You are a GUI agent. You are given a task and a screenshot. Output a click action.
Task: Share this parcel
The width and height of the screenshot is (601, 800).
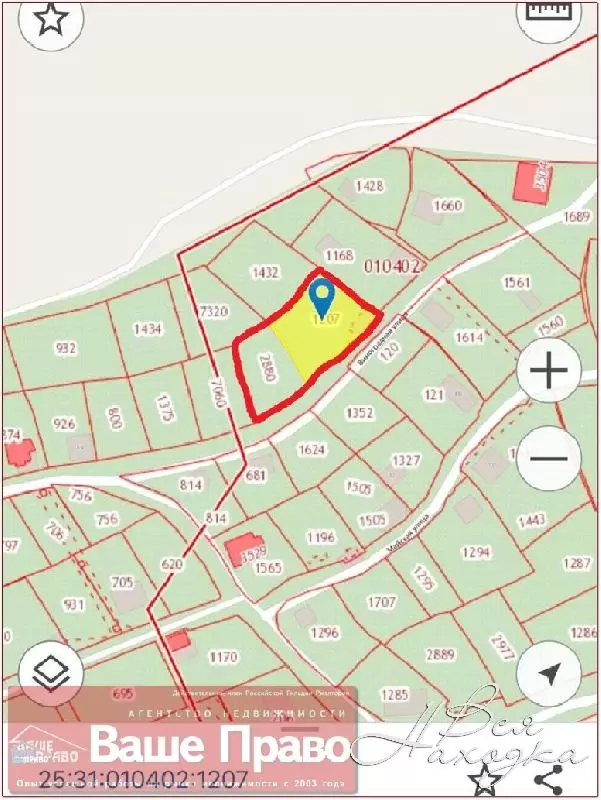click(x=547, y=780)
